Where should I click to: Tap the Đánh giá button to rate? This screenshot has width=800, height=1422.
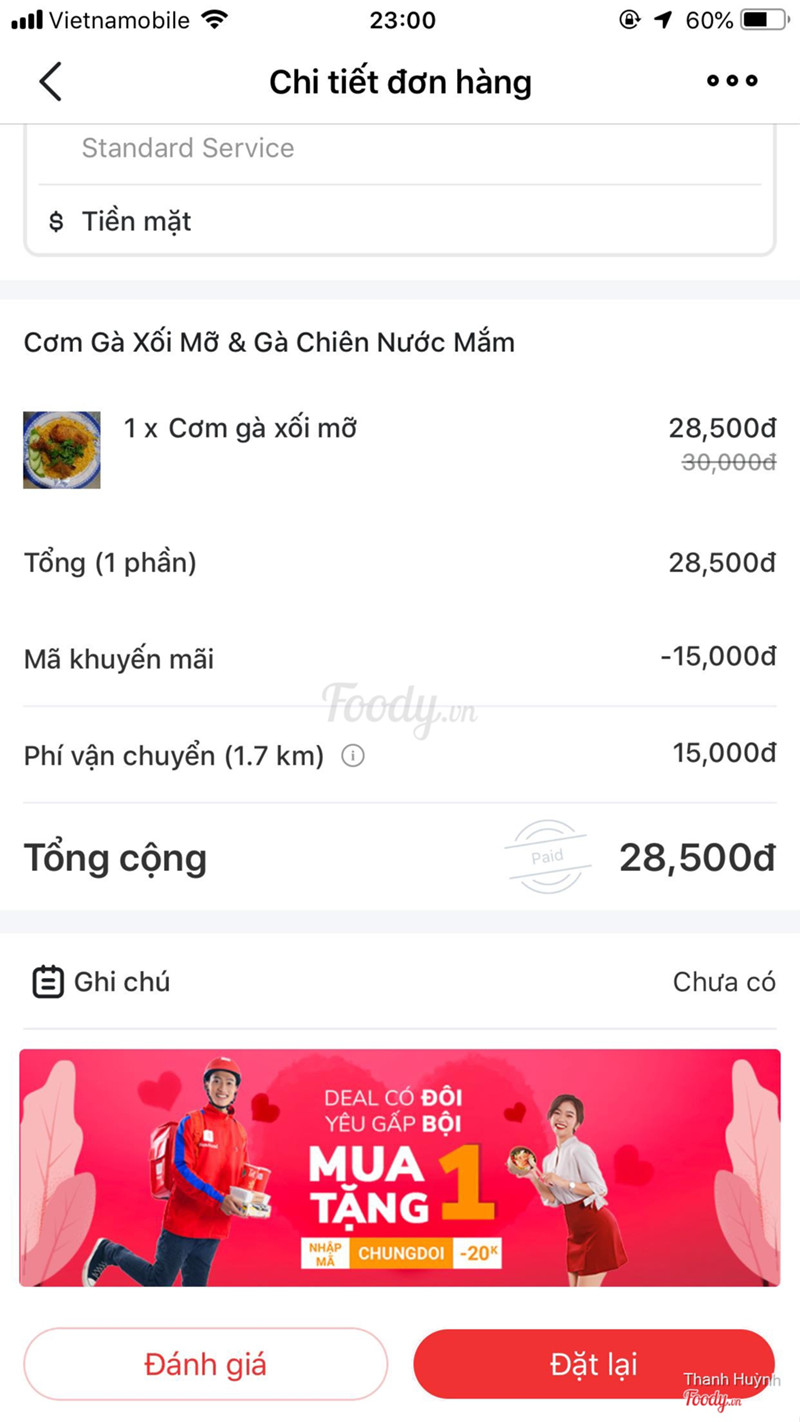click(205, 1364)
